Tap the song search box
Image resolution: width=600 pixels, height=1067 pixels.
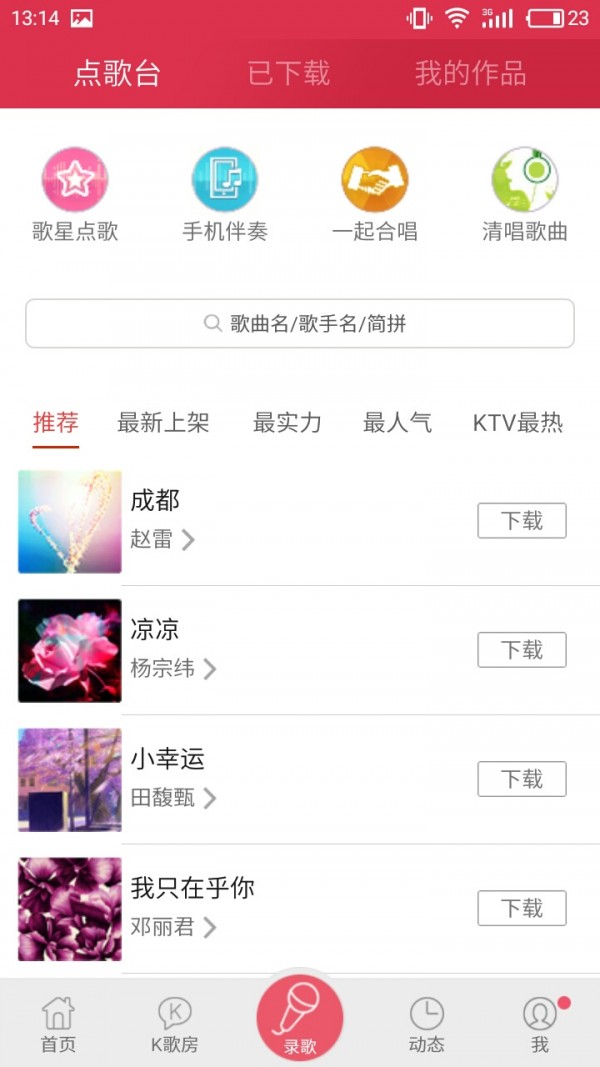point(300,323)
